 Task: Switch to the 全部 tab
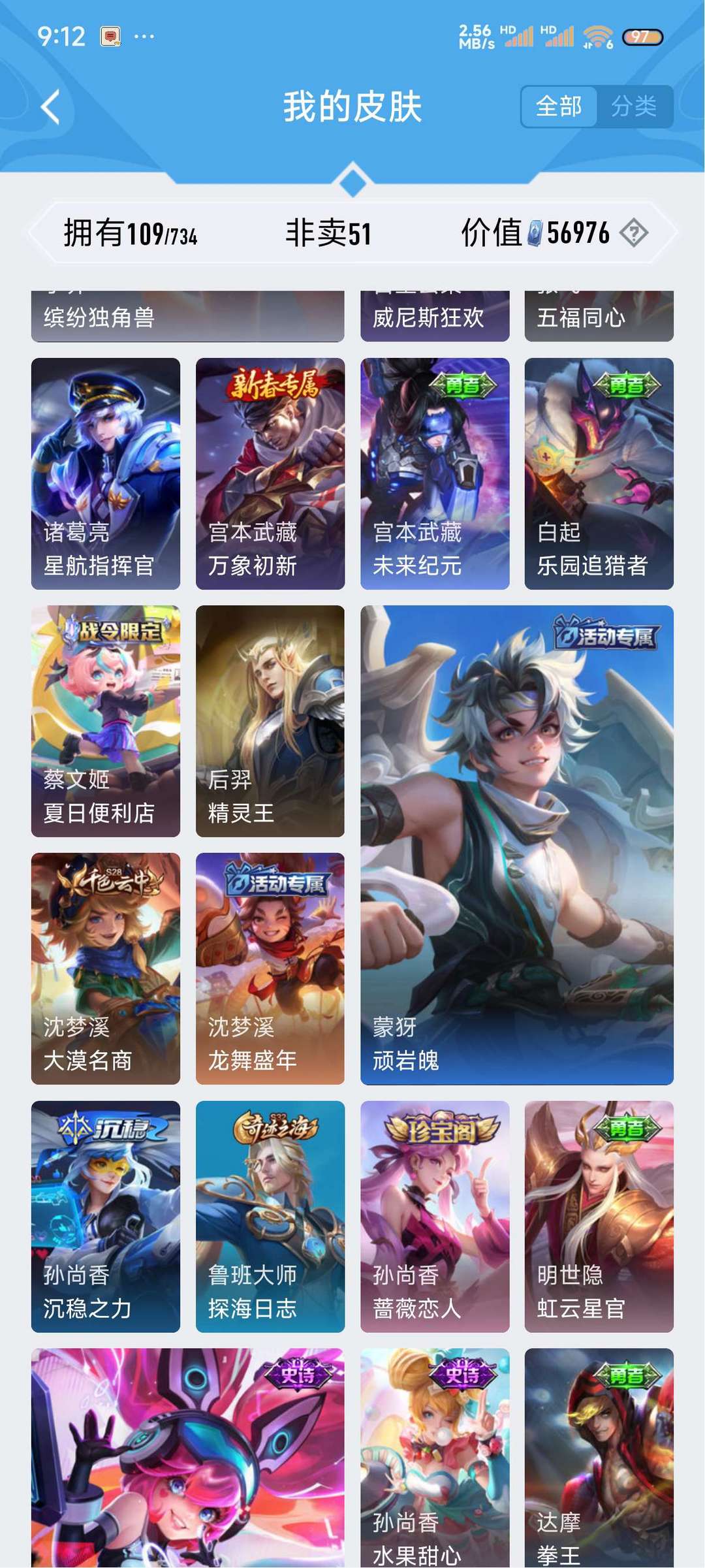tap(559, 106)
